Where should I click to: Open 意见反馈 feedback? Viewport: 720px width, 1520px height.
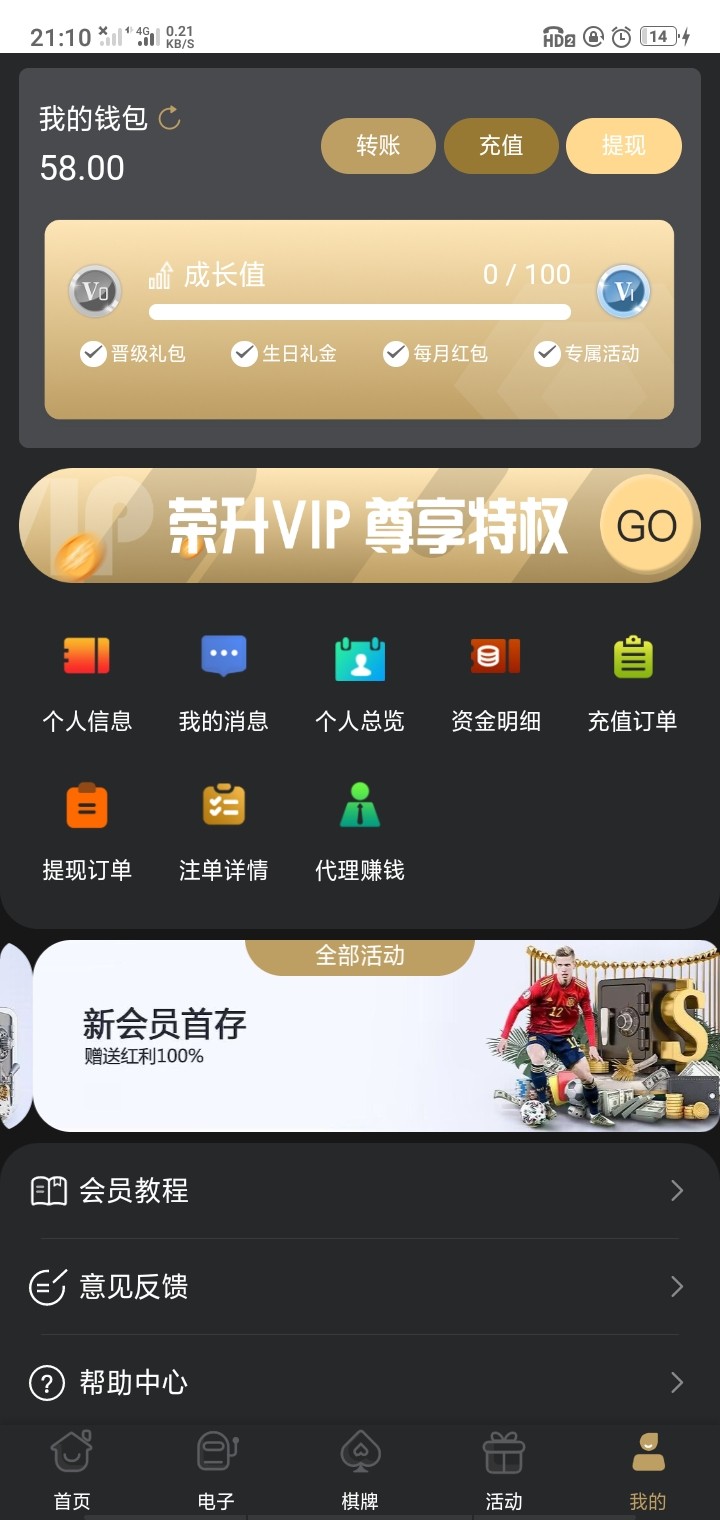pos(360,1286)
